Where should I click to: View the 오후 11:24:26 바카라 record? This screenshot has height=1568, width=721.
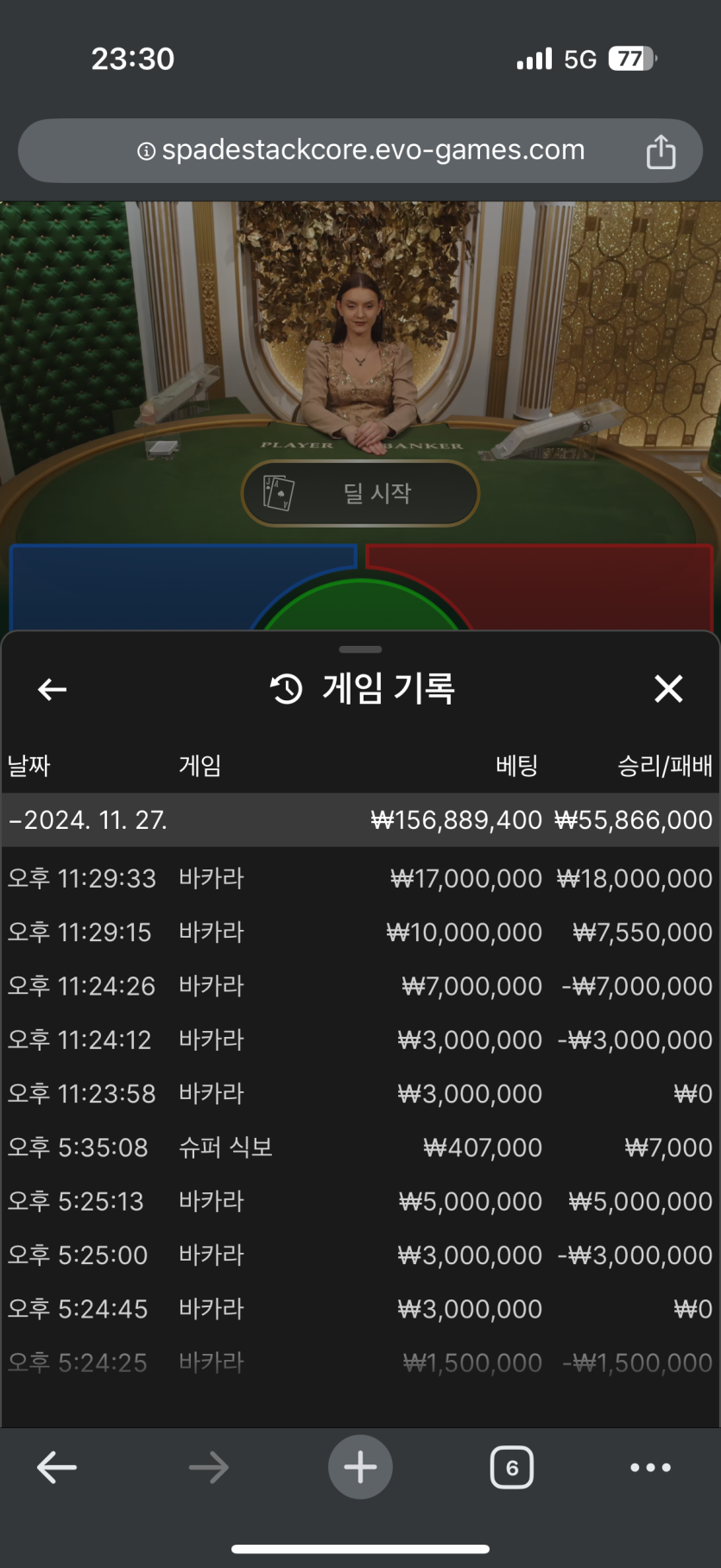coord(360,986)
